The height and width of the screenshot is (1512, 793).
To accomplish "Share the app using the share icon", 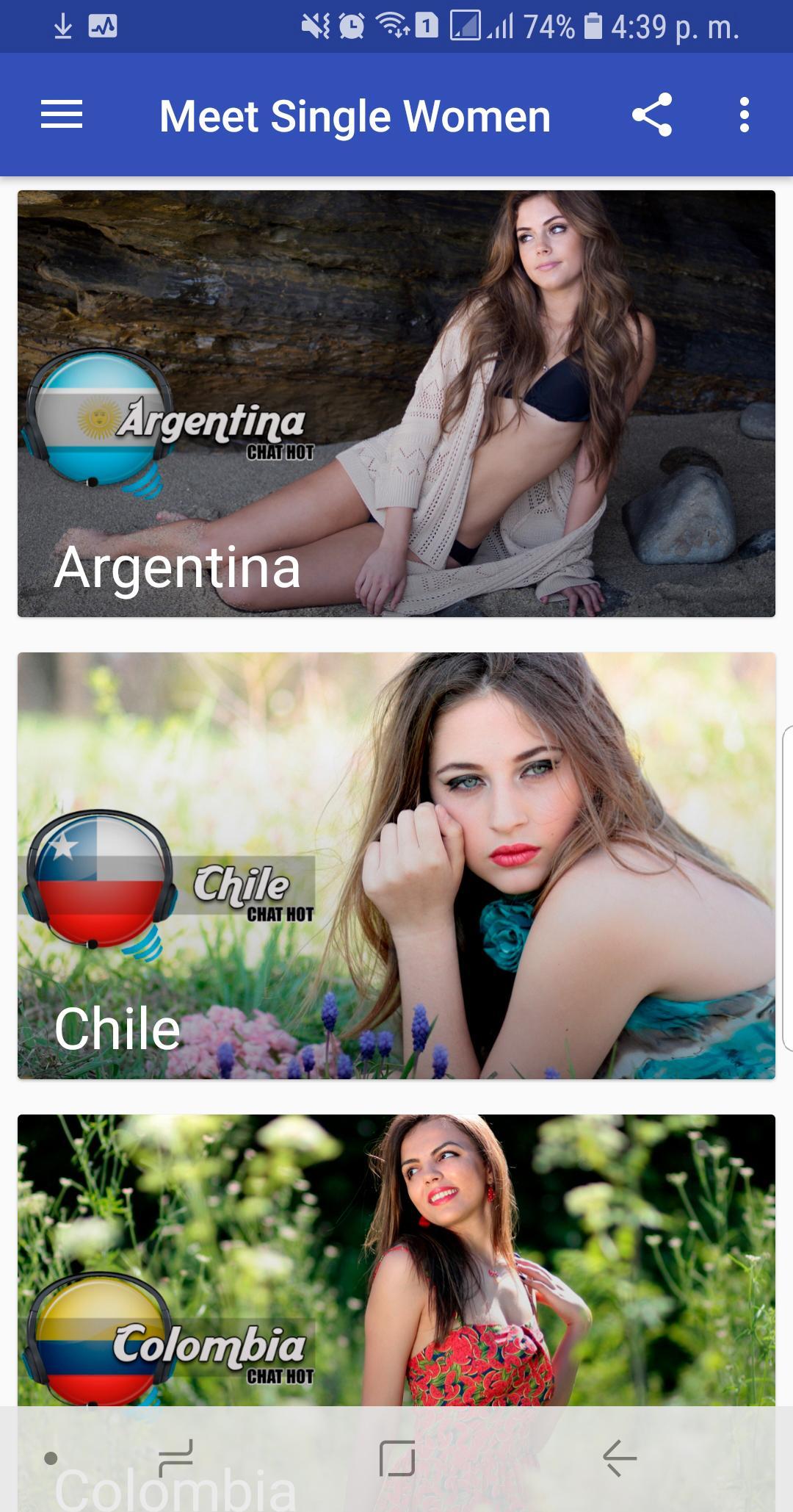I will tap(652, 115).
